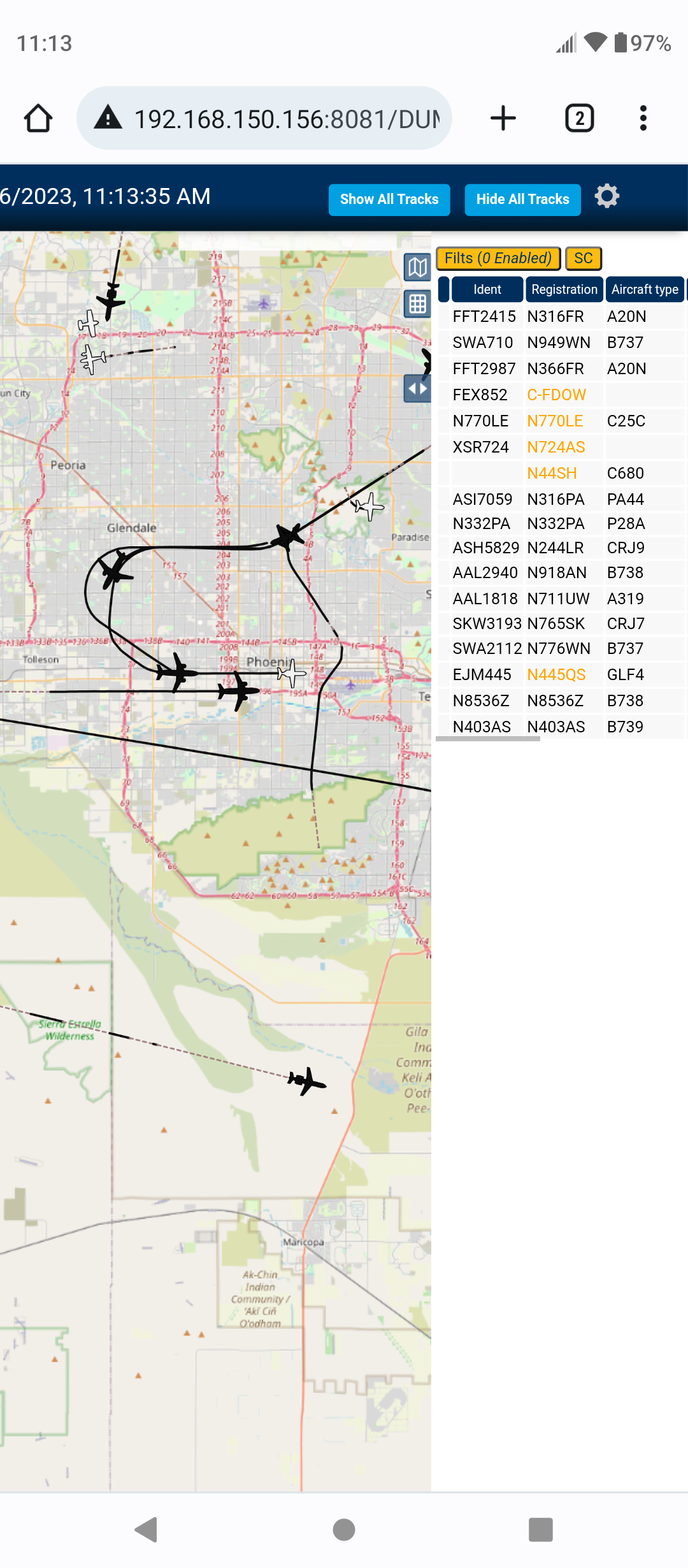Sort the table by Registration column

pos(564,289)
